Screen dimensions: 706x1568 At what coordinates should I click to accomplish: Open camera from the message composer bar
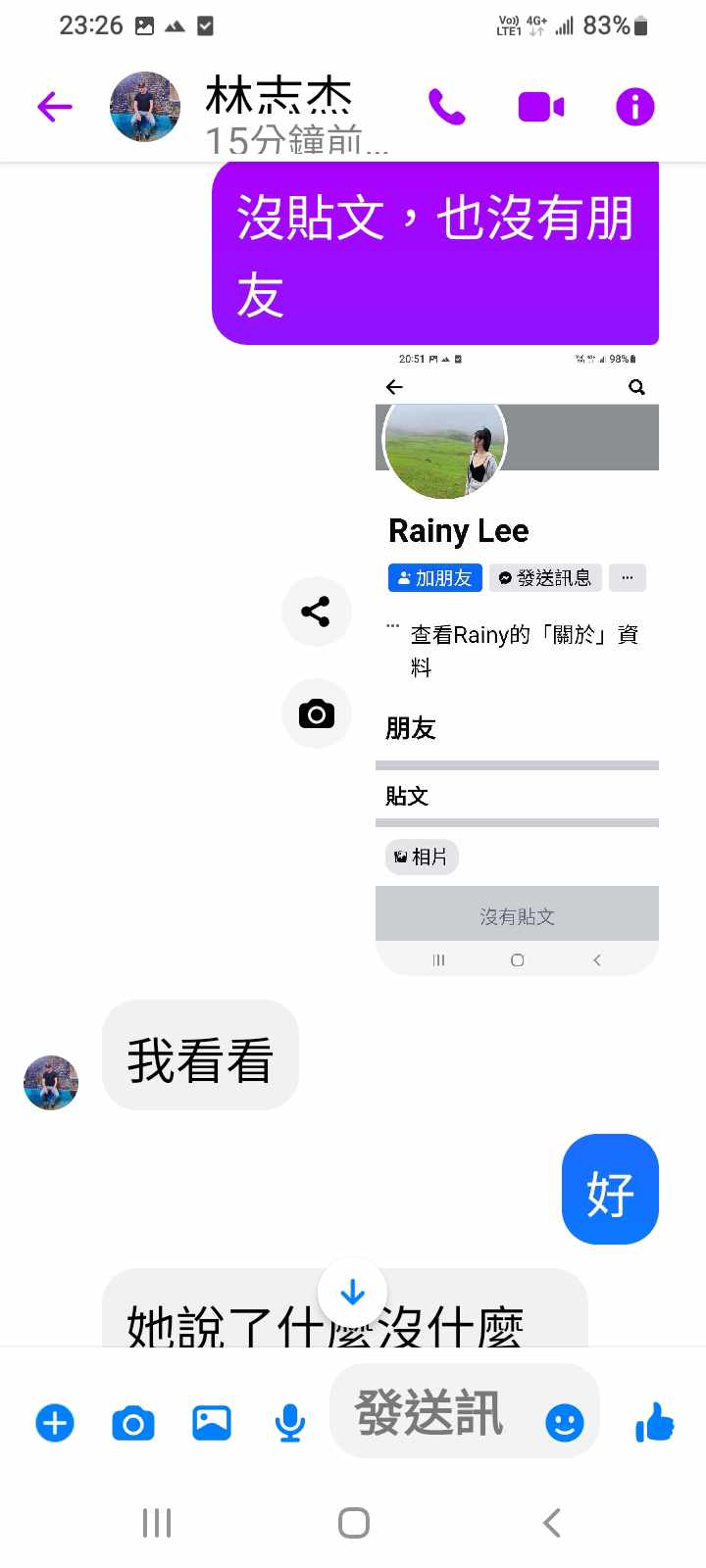pos(133,1422)
